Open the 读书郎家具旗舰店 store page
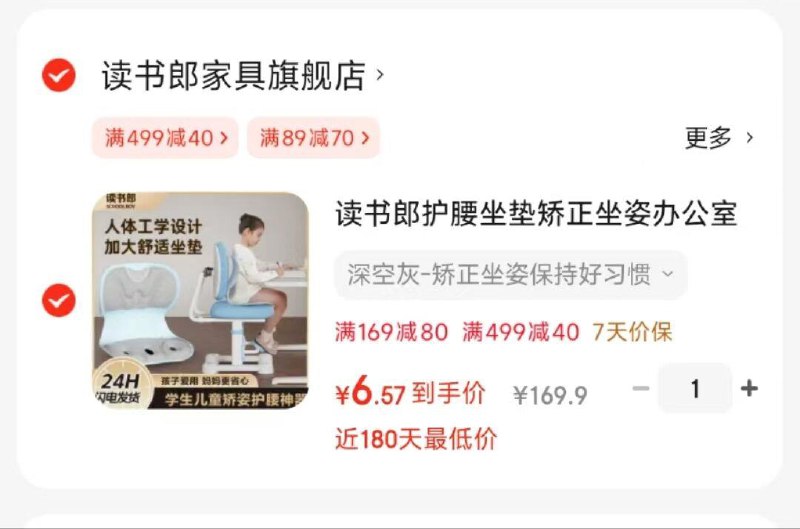This screenshot has width=800, height=529. pyautogui.click(x=240, y=75)
